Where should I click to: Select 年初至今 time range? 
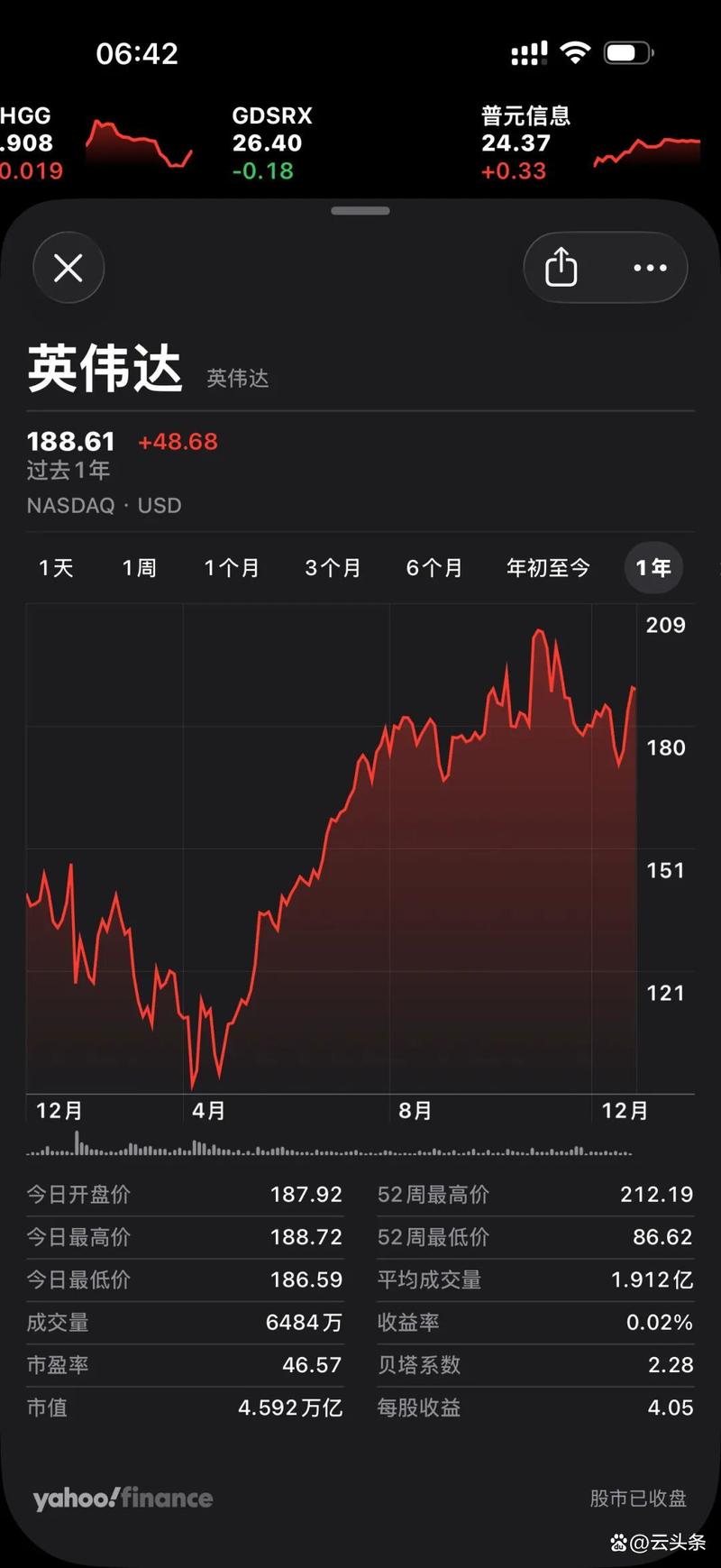(548, 568)
